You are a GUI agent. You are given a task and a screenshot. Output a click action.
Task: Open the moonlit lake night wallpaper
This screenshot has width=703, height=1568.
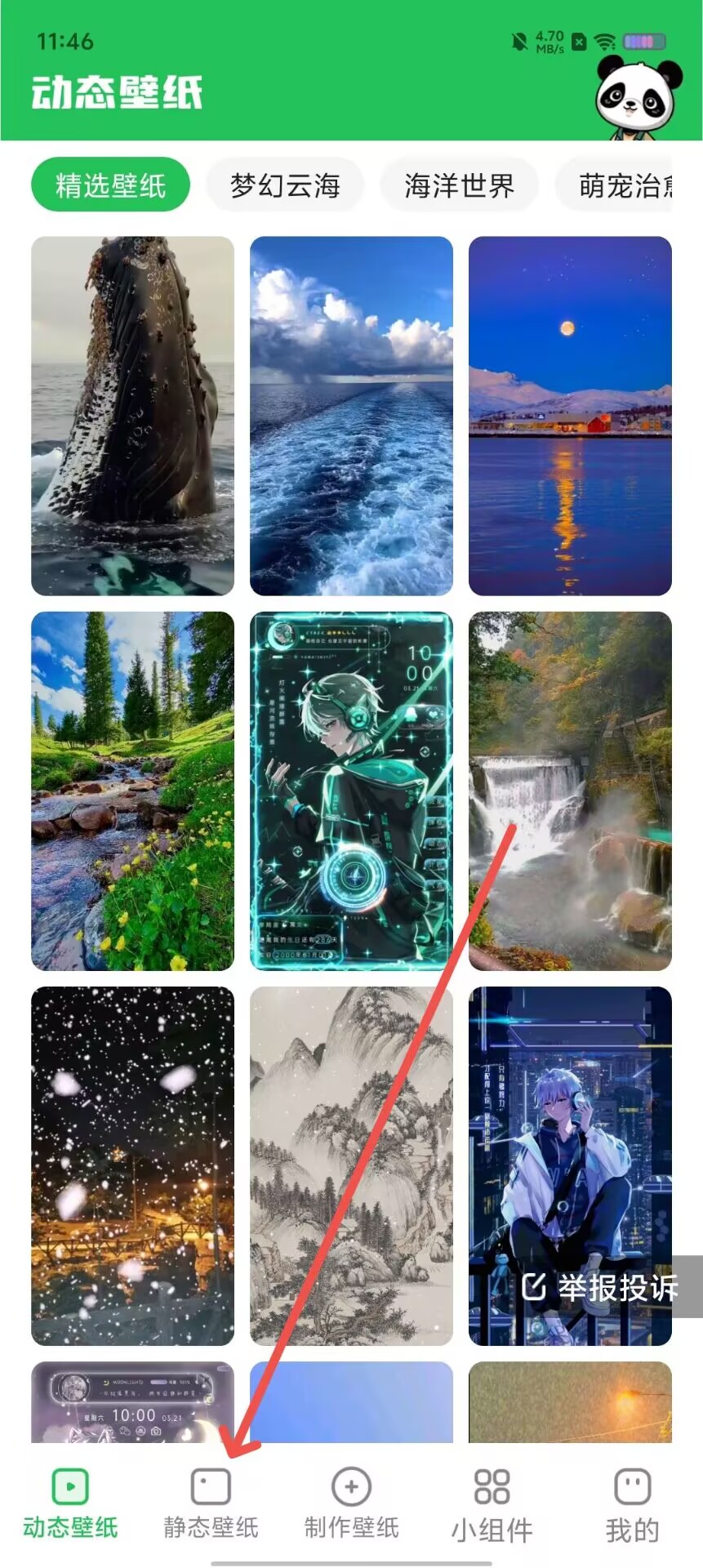570,416
